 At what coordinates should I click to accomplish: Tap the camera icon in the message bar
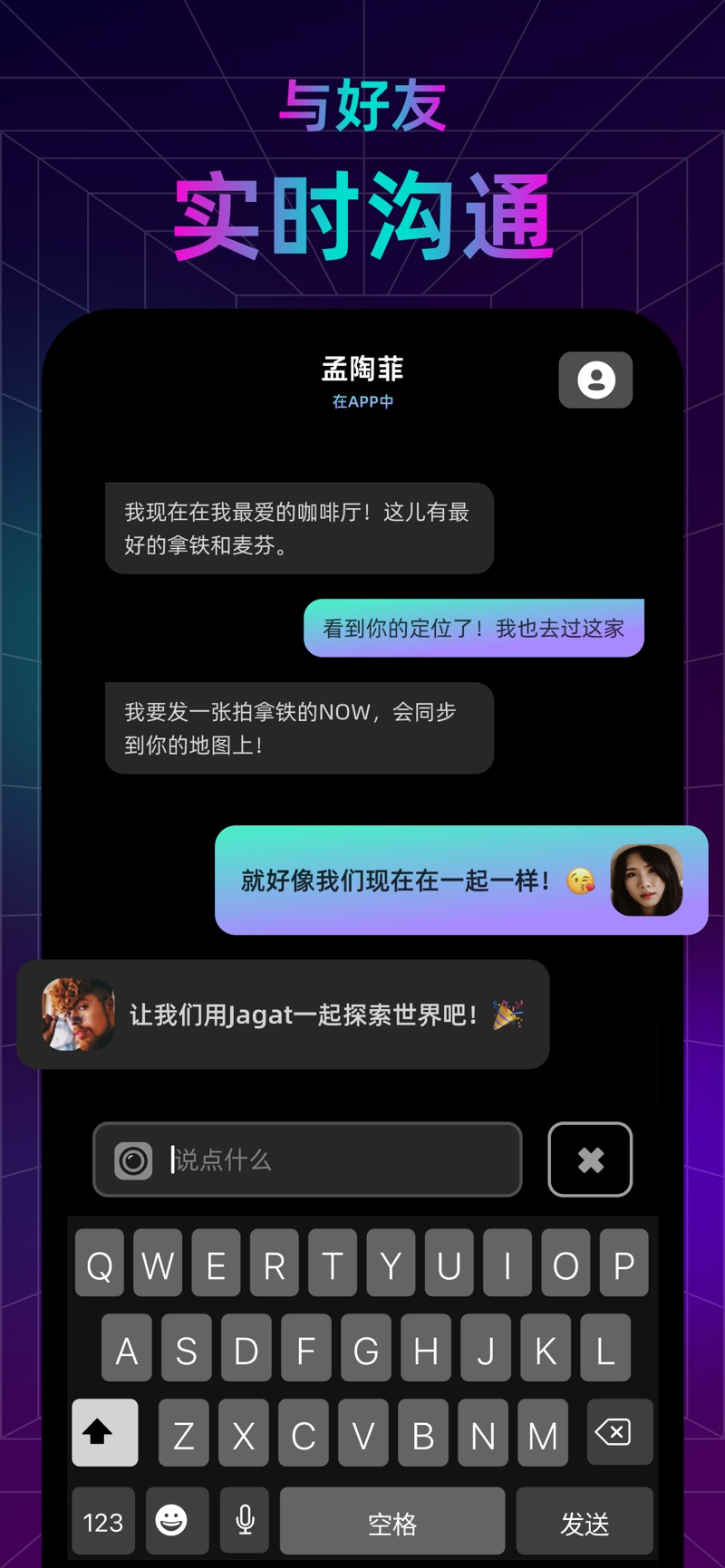click(x=132, y=1159)
